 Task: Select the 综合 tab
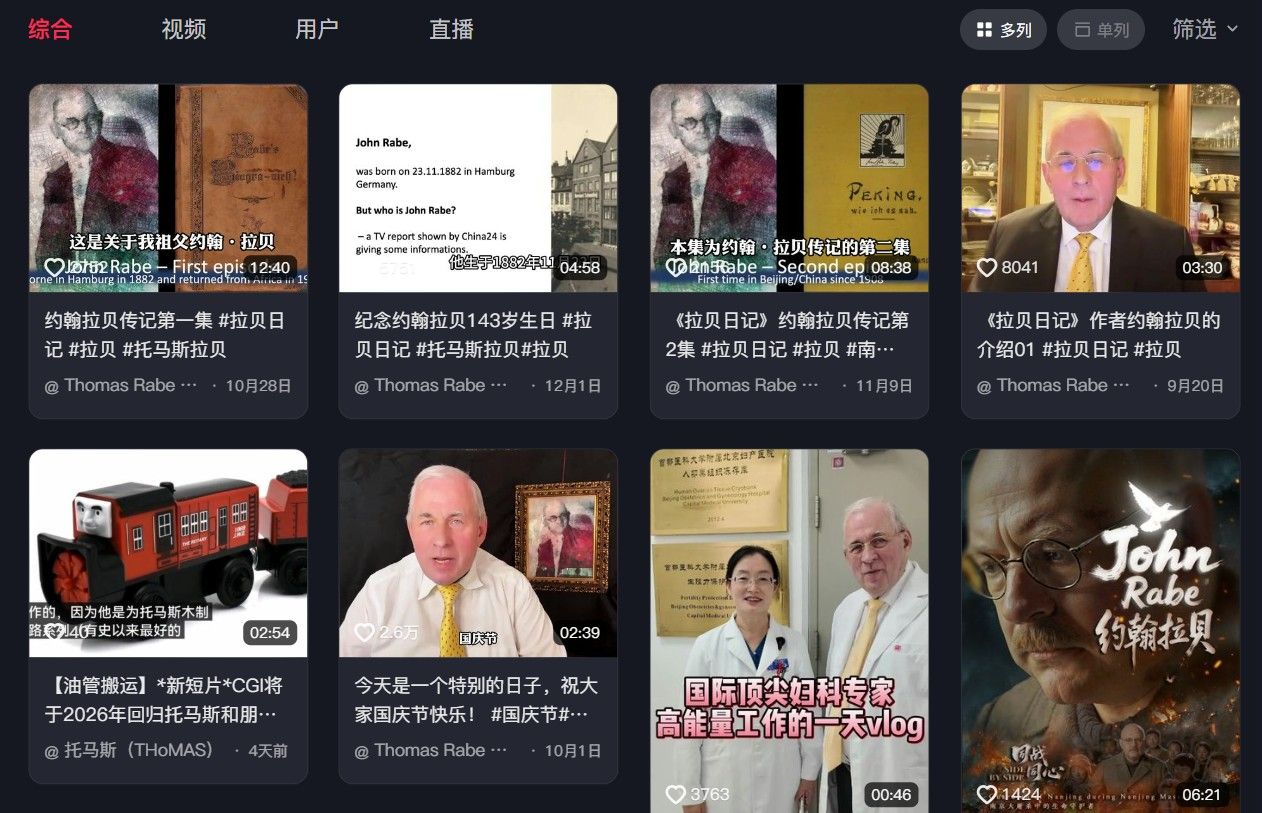coord(50,29)
